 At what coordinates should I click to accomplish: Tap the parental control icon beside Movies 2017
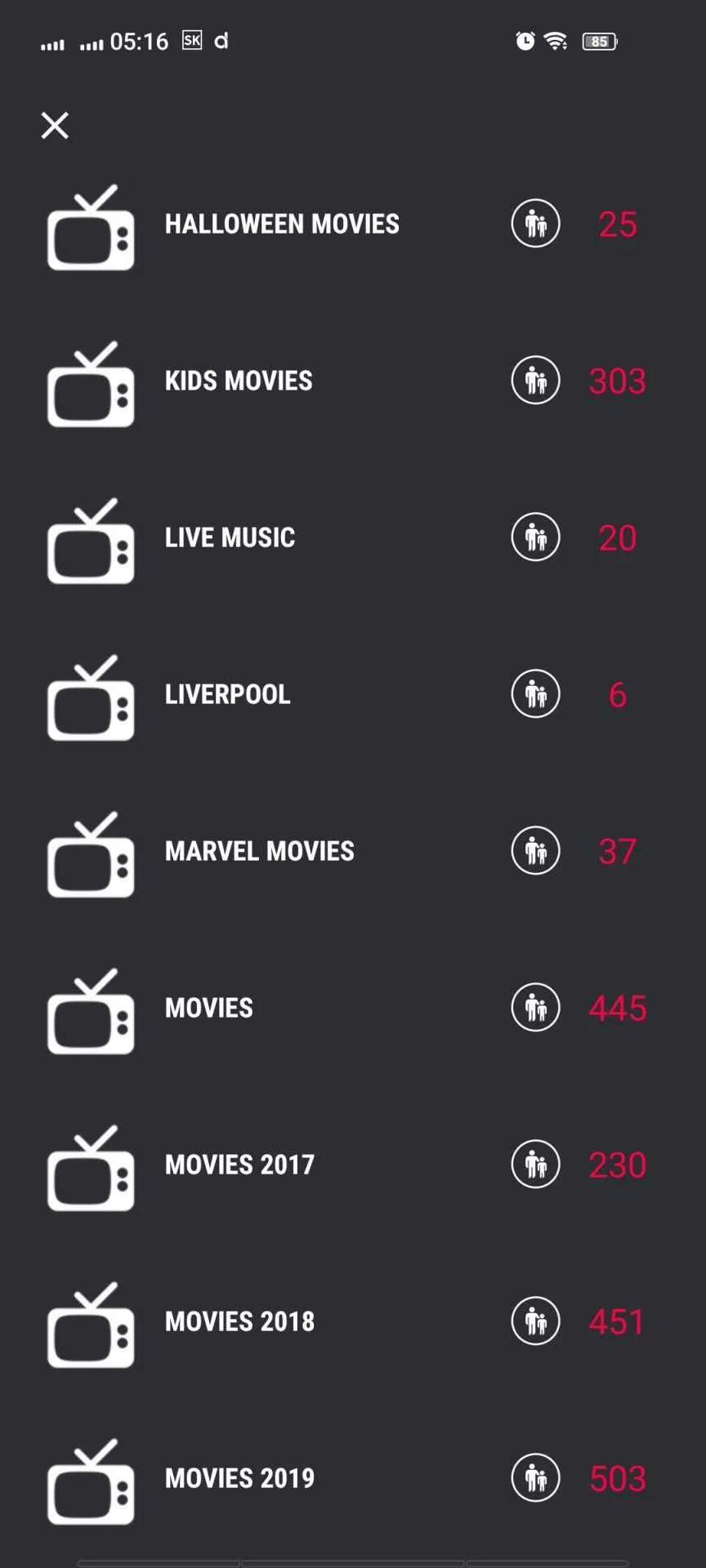[535, 1164]
